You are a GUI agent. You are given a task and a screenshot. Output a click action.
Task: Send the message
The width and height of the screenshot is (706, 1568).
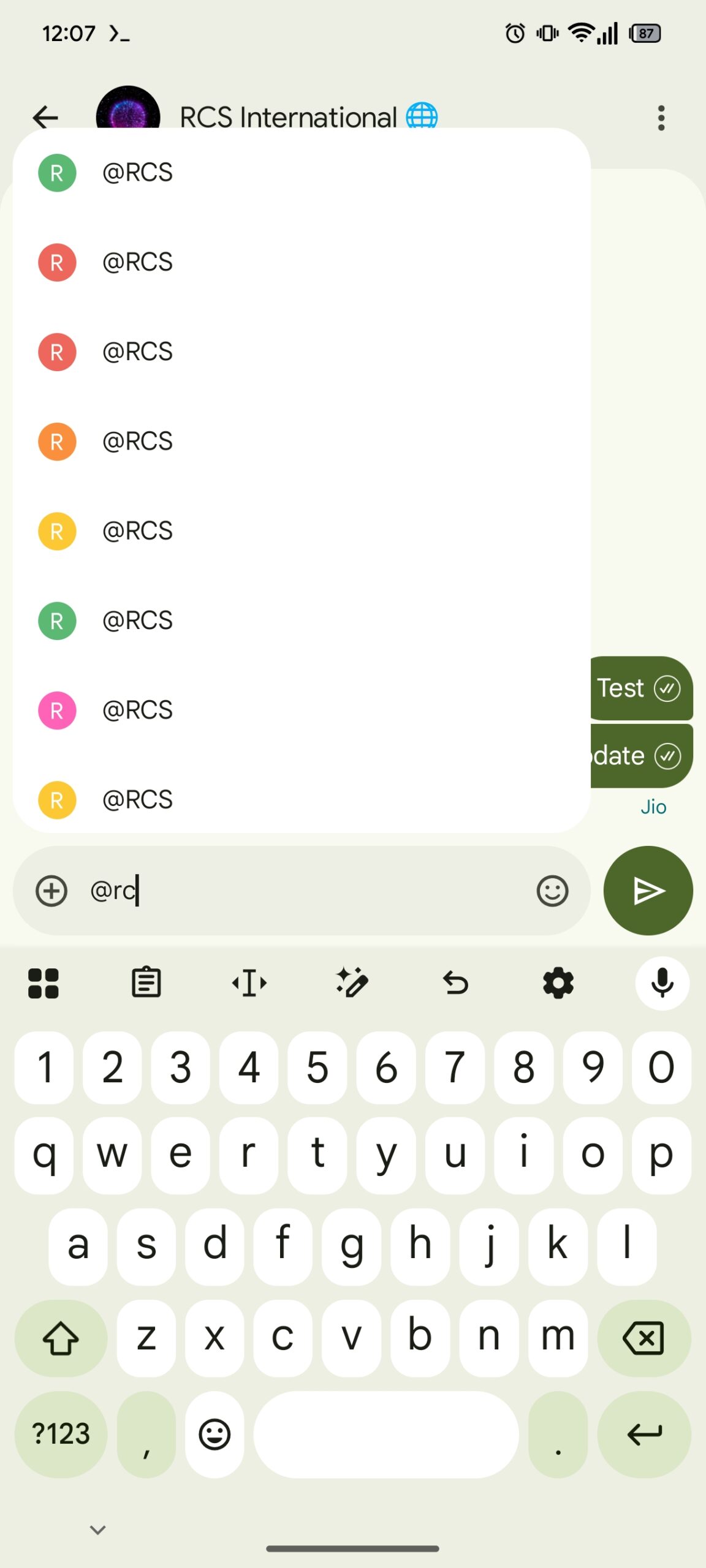[648, 891]
